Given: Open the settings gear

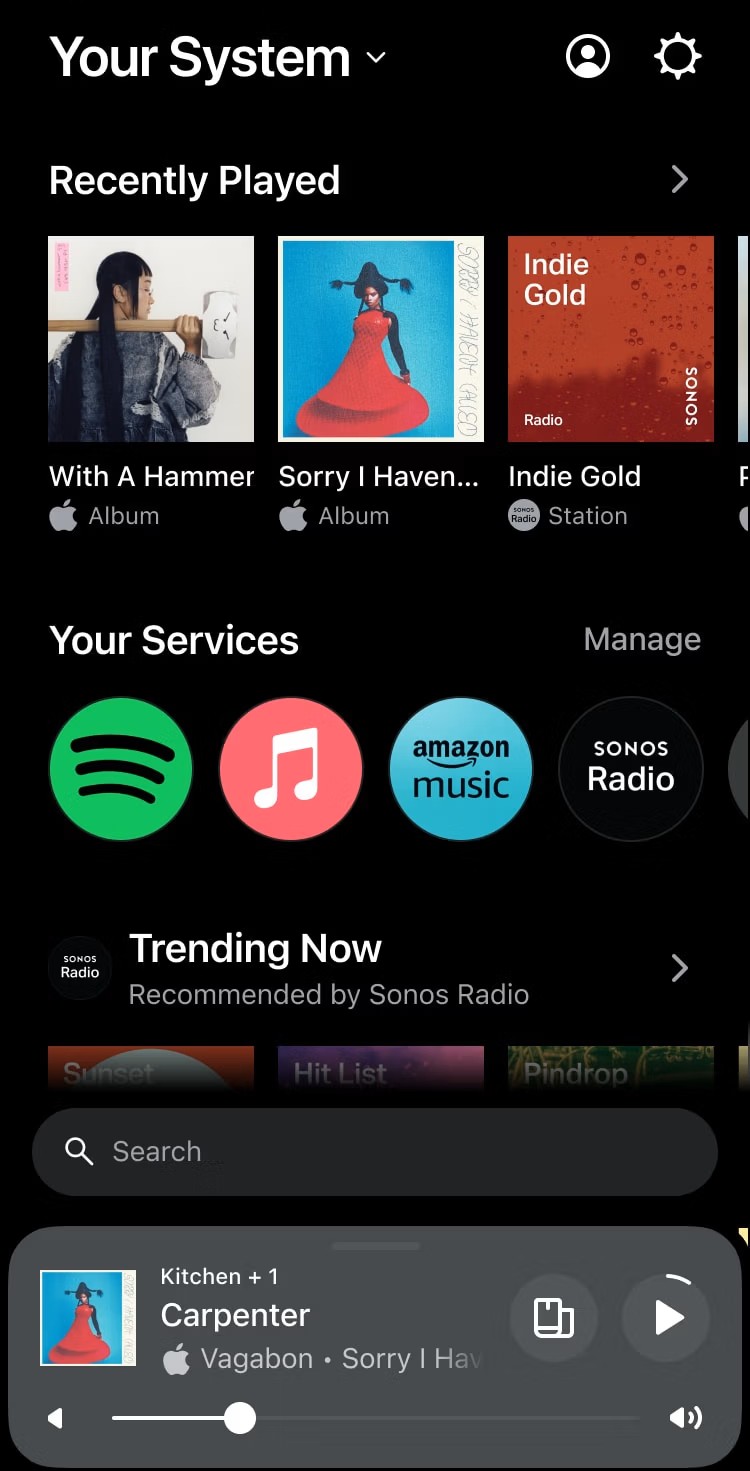Looking at the screenshot, I should 678,57.
